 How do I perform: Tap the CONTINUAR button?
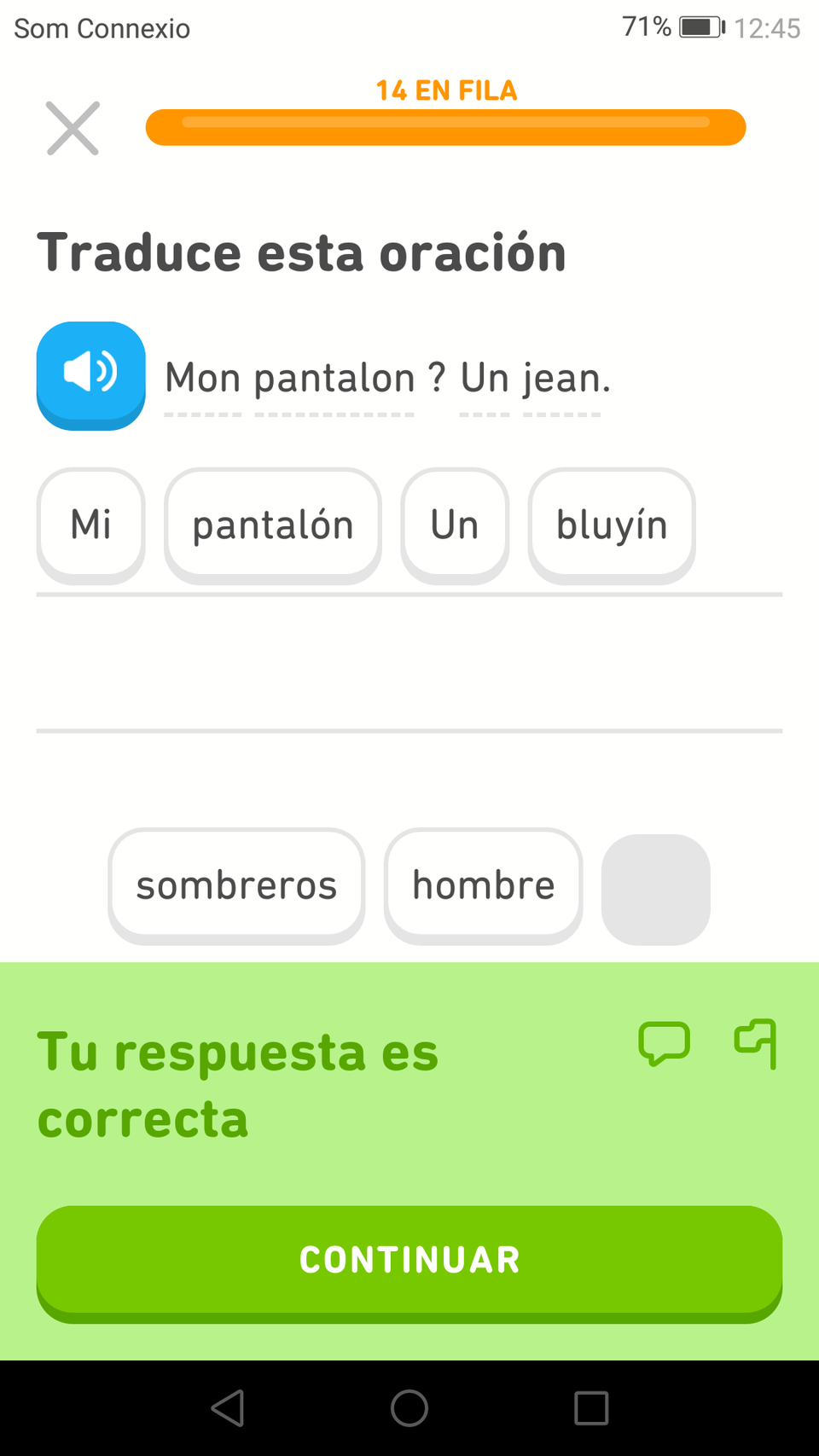point(409,1261)
